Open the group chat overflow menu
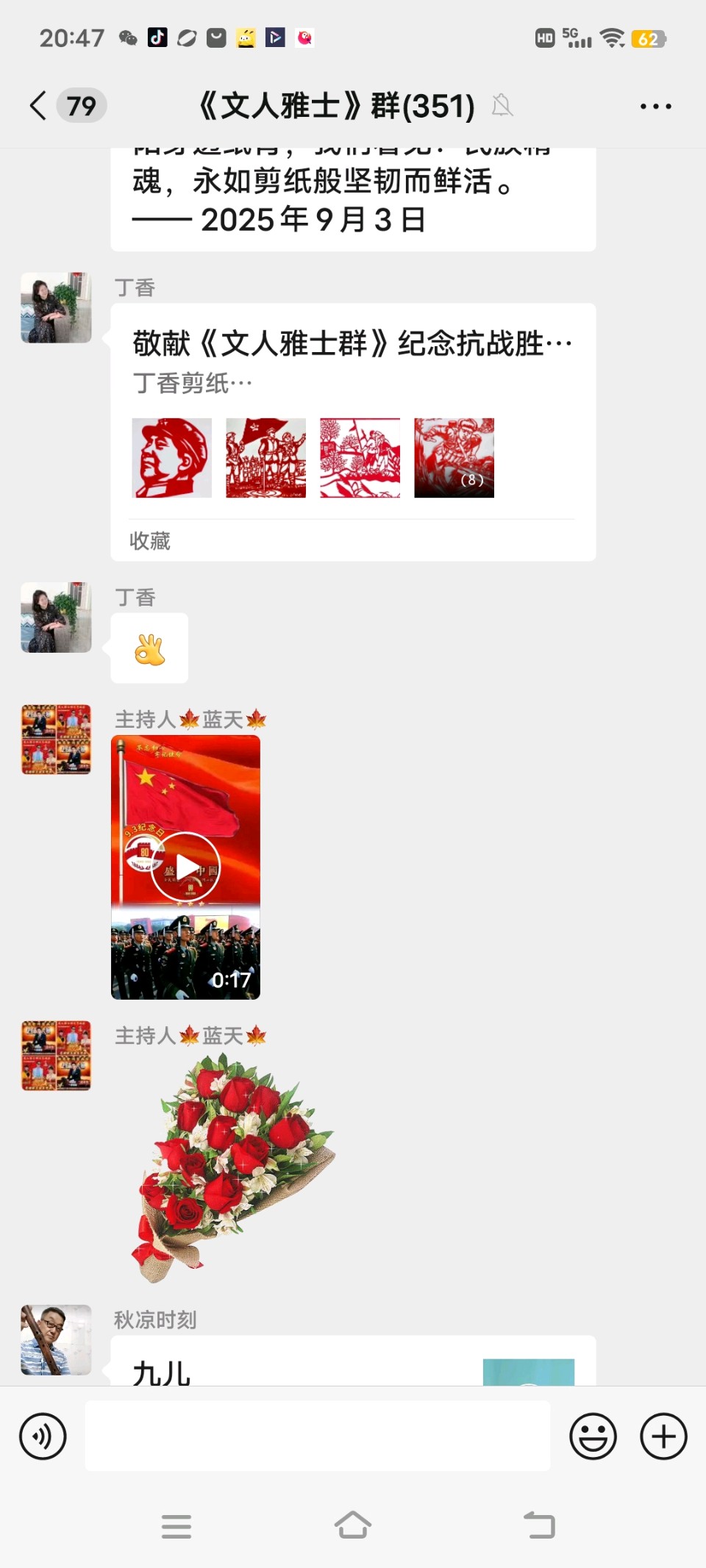The height and width of the screenshot is (1568, 706). pyautogui.click(x=655, y=107)
